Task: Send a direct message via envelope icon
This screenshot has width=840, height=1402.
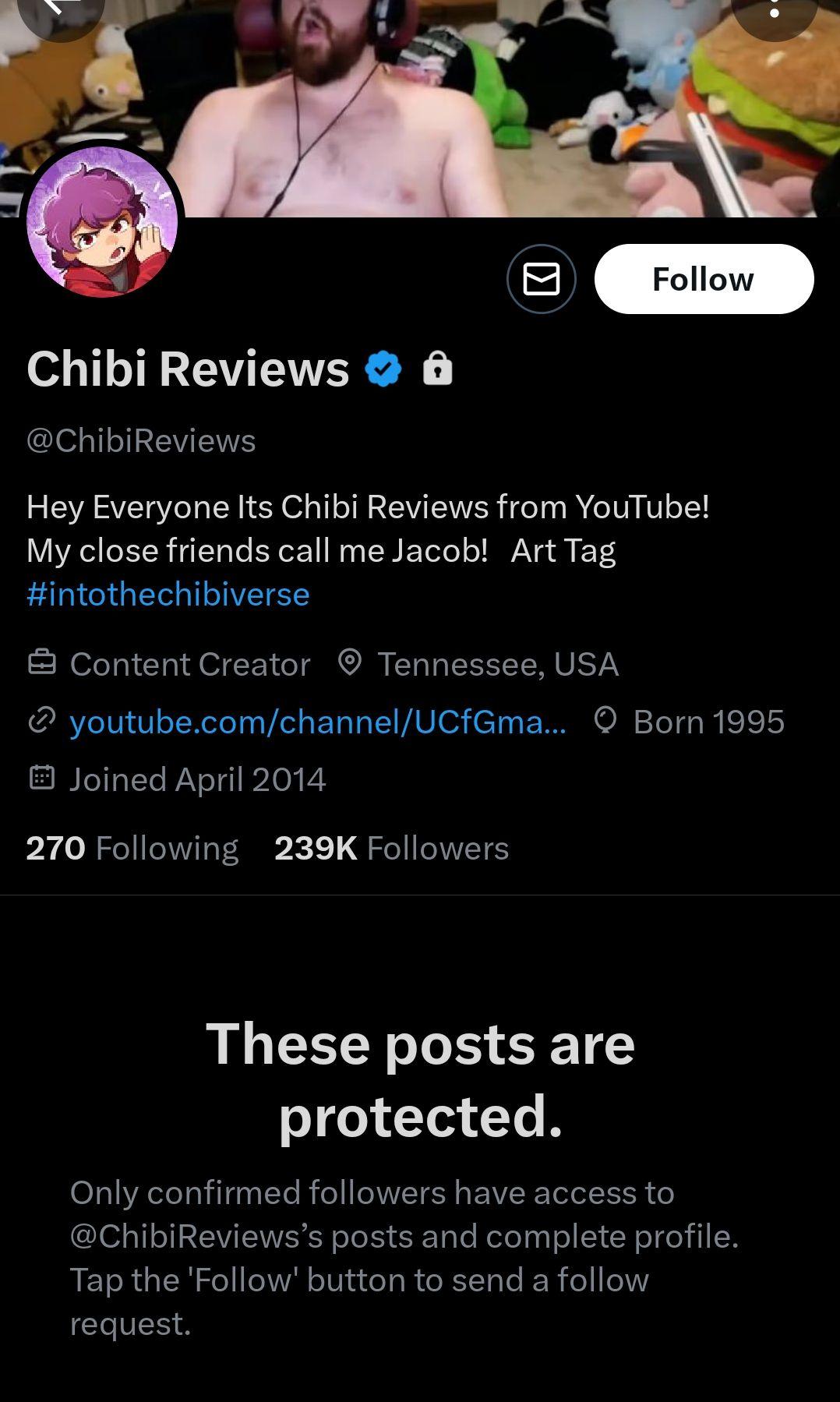Action: point(541,279)
